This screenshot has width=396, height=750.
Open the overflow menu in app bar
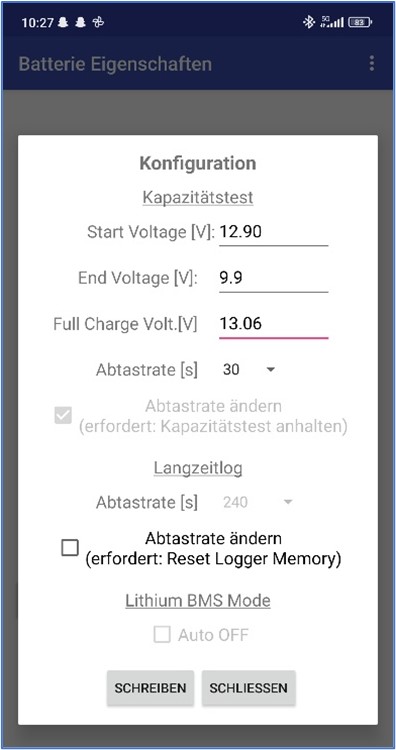pyautogui.click(x=372, y=64)
